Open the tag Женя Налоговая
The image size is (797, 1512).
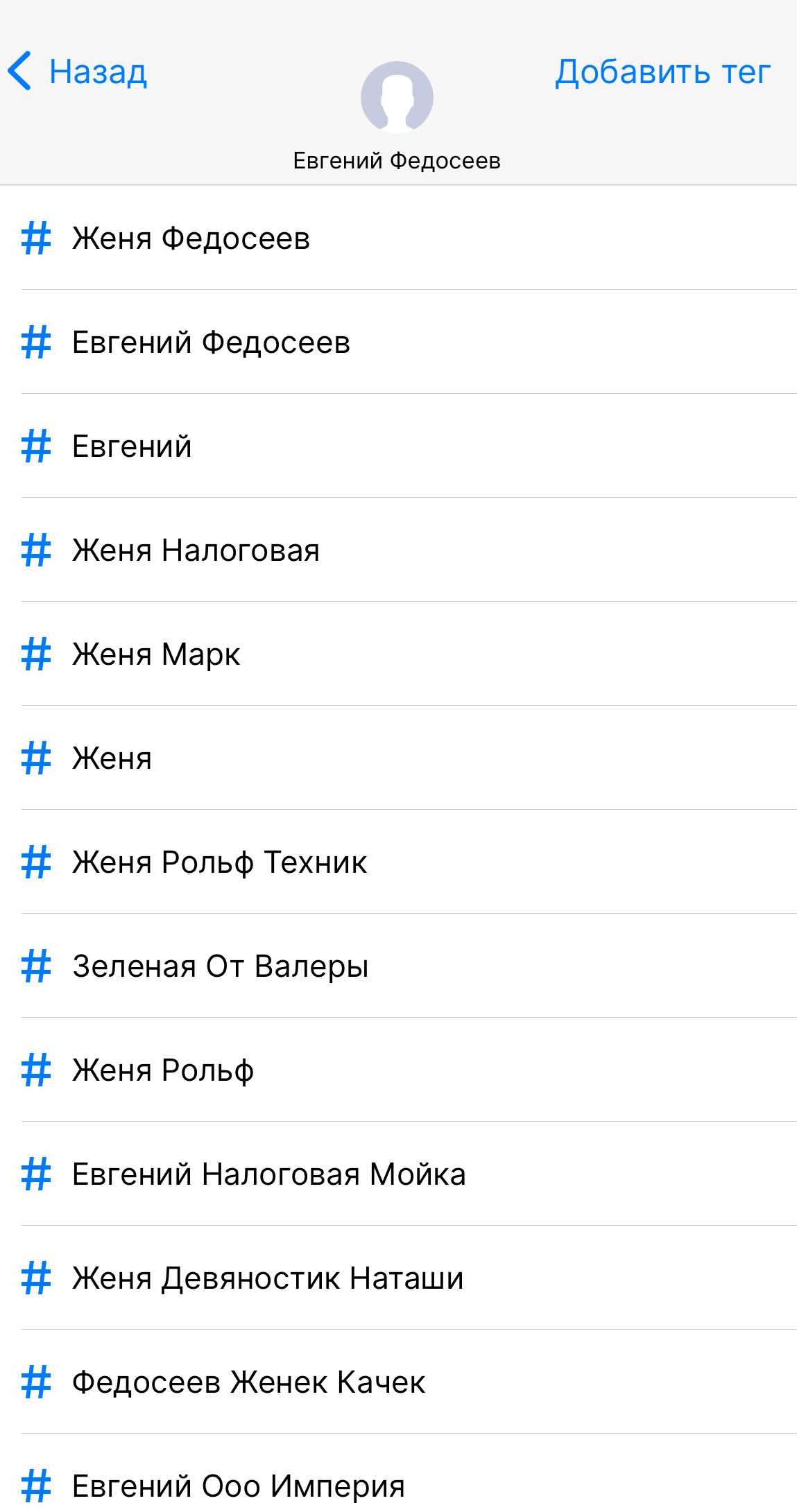click(398, 550)
